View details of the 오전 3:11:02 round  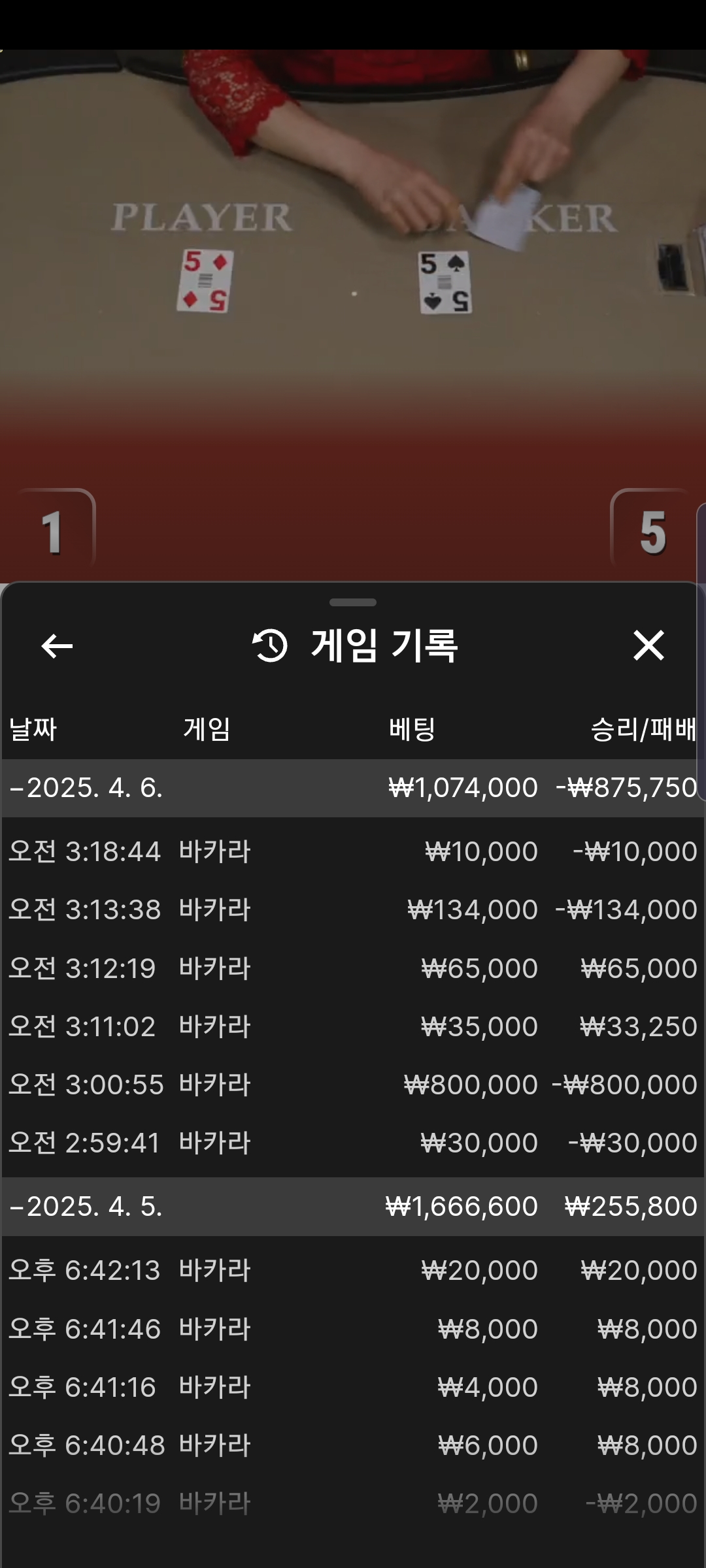tap(353, 1026)
